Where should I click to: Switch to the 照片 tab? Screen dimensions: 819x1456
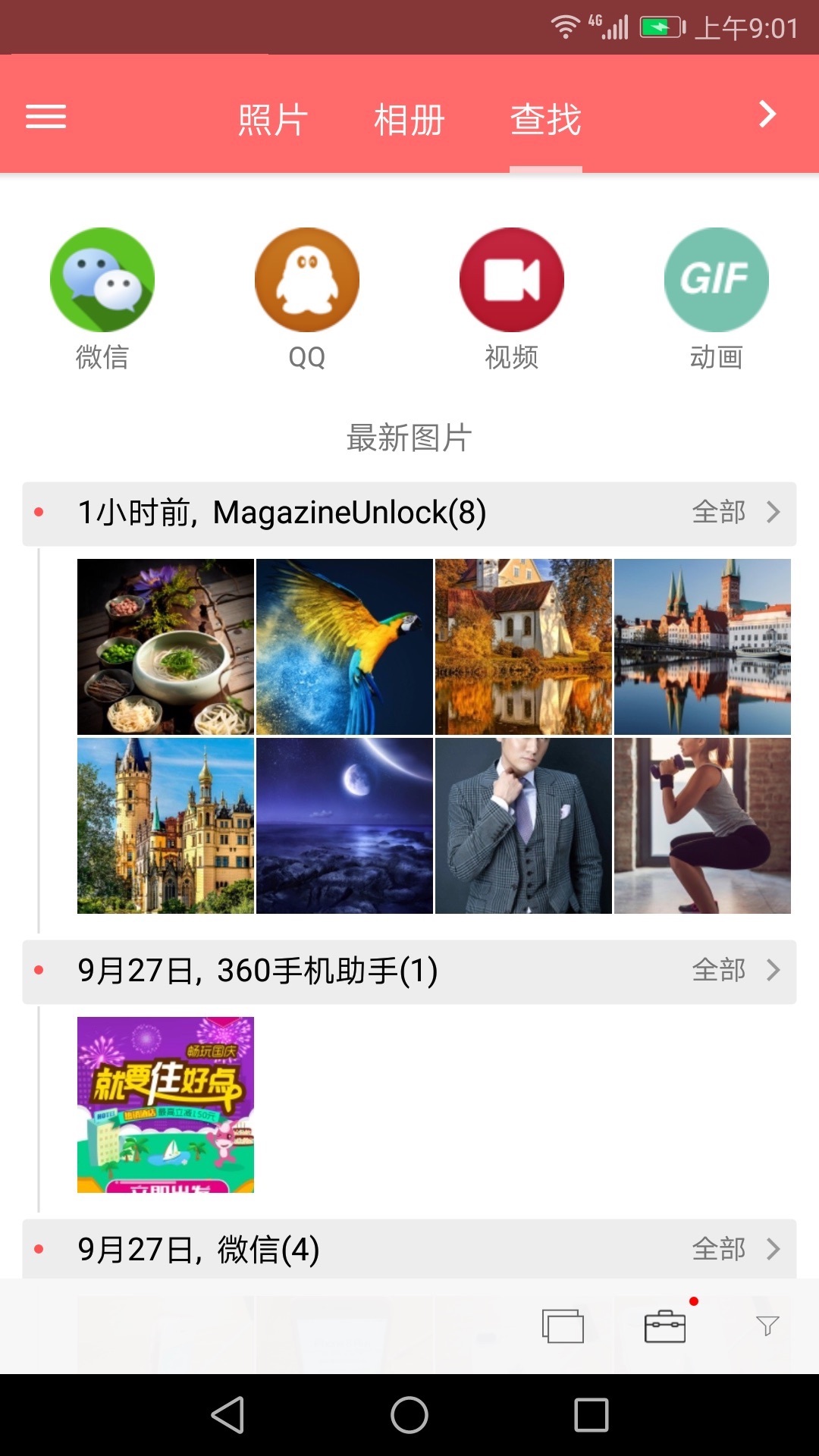(x=273, y=120)
